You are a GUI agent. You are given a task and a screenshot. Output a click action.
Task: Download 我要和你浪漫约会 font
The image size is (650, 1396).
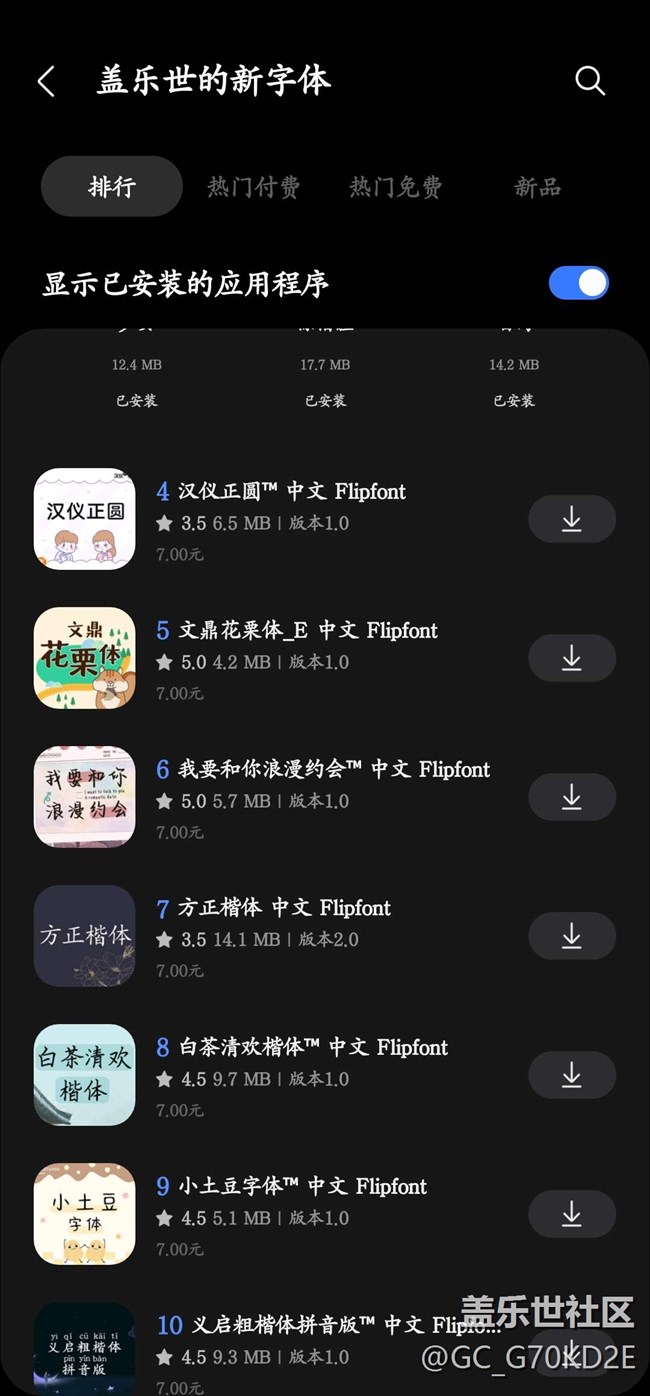click(571, 797)
